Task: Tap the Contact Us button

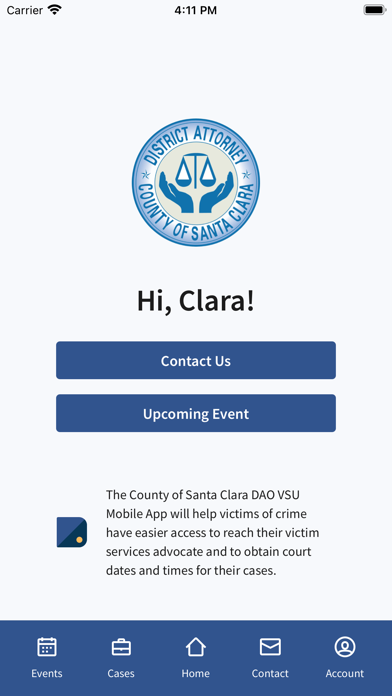Action: (196, 360)
